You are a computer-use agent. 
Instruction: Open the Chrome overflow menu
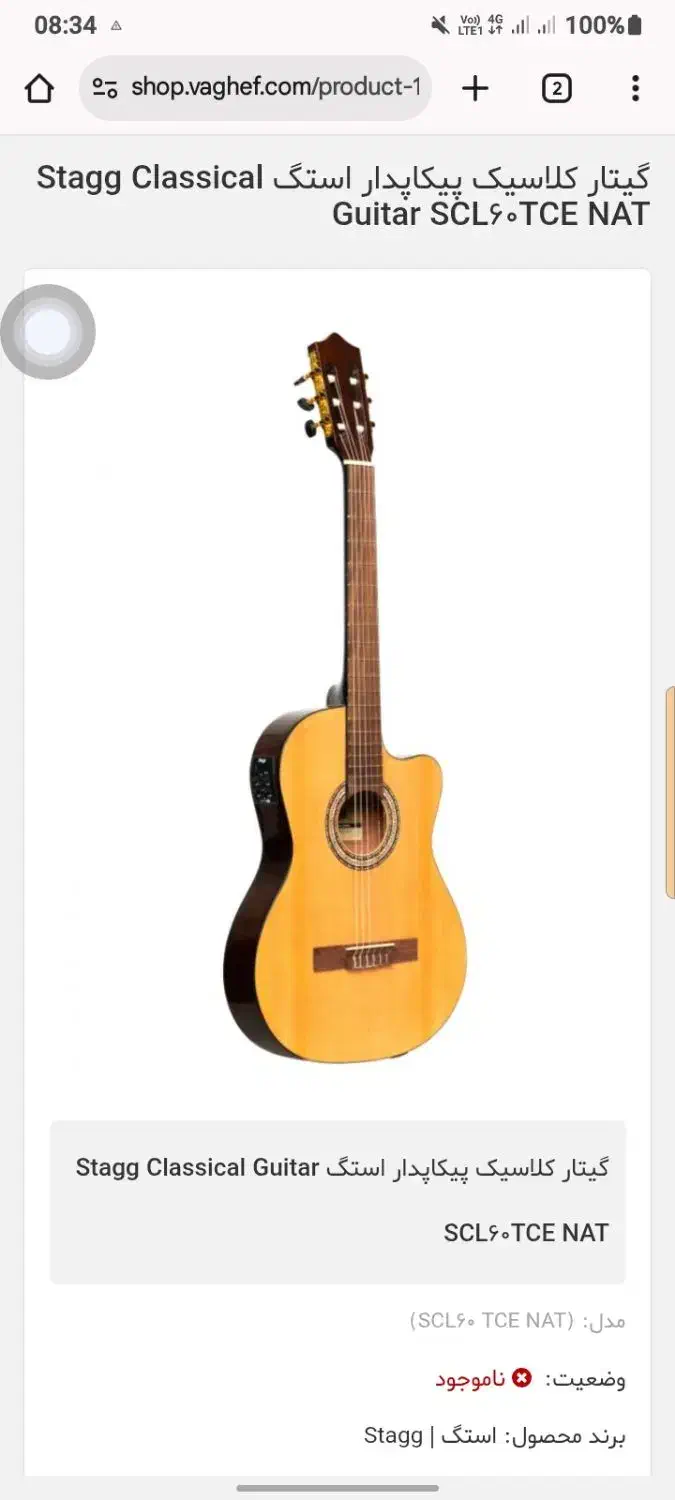click(635, 89)
